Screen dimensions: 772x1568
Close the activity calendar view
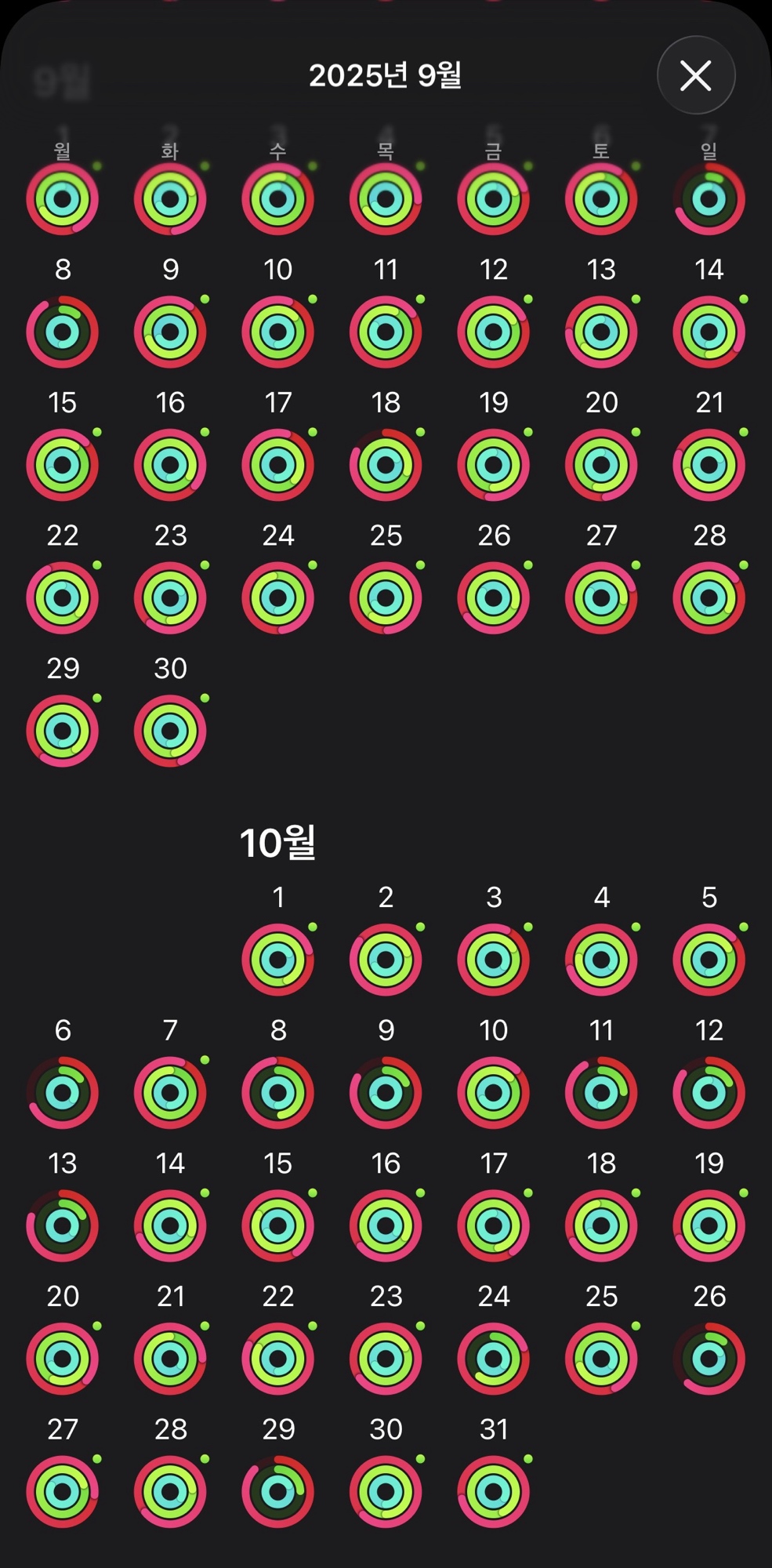point(696,75)
